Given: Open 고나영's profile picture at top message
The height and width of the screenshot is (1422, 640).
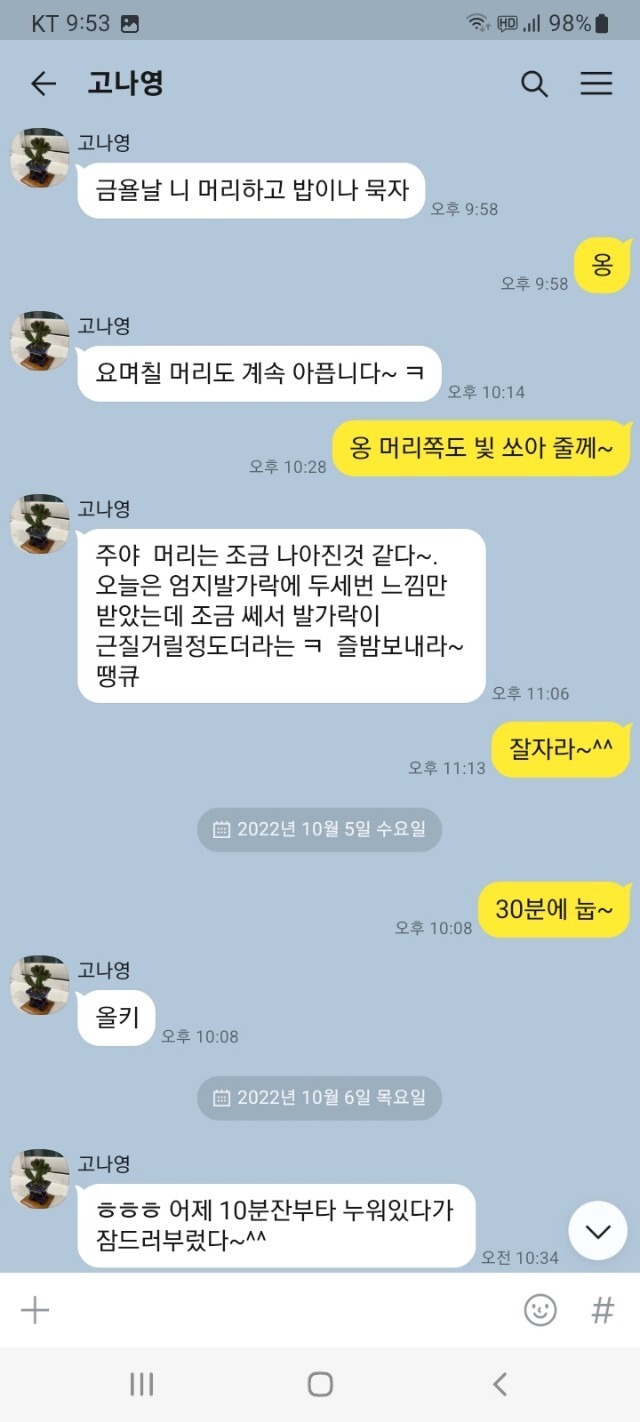Looking at the screenshot, I should [x=39, y=158].
